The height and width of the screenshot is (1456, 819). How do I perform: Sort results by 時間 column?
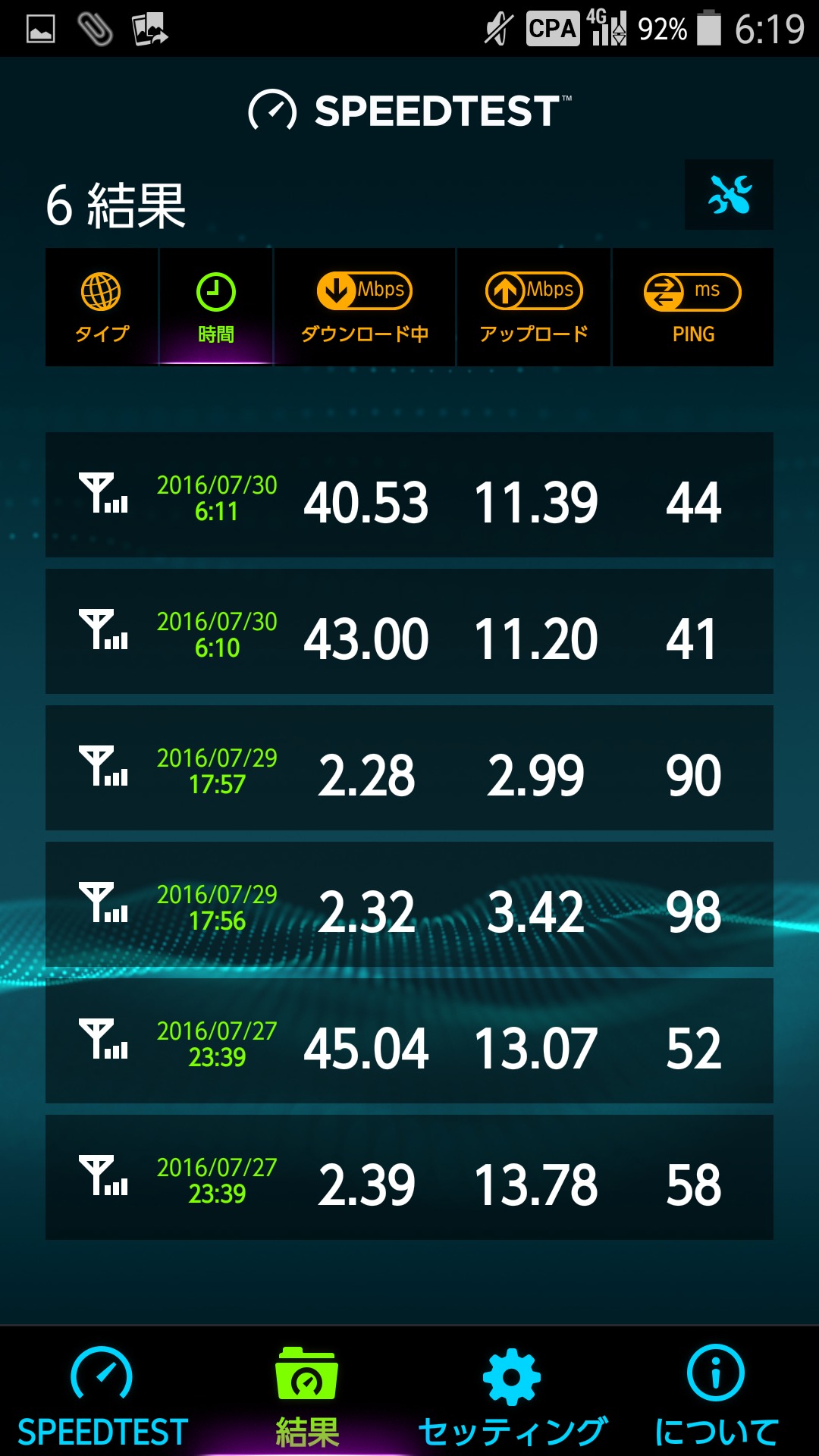pos(216,307)
